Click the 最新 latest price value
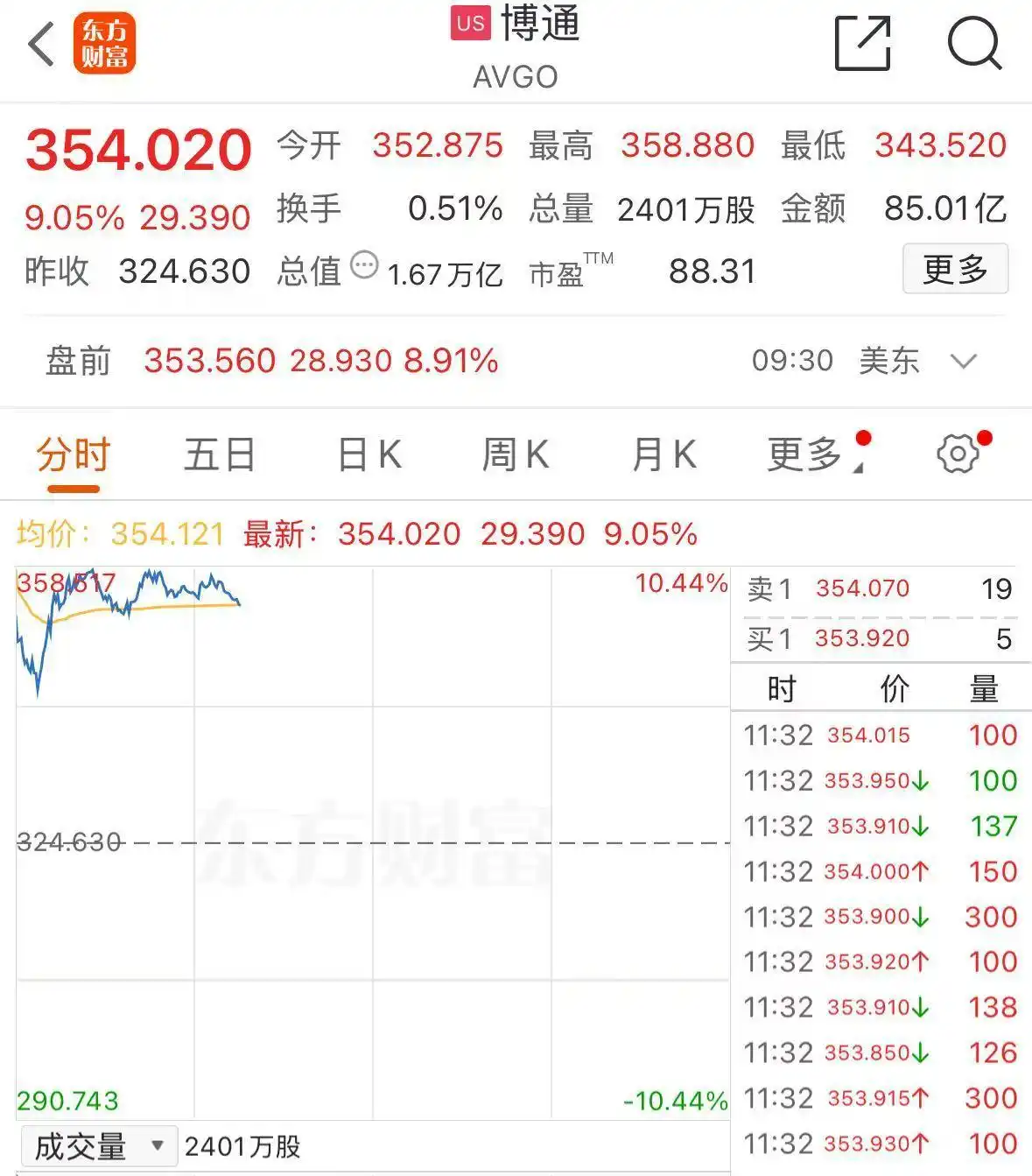Viewport: 1032px width, 1176px height. (x=400, y=533)
